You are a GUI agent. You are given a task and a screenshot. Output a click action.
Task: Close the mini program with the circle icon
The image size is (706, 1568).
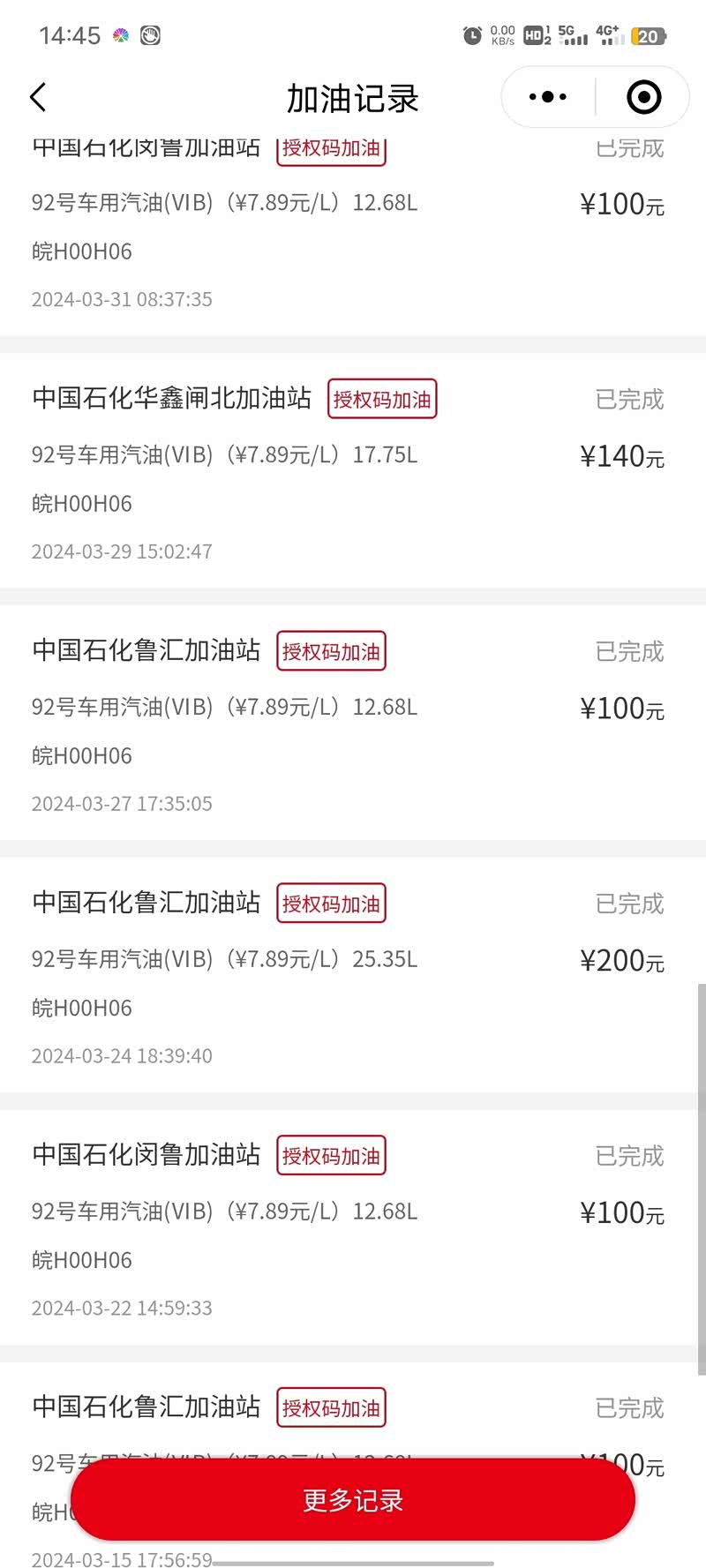pos(643,97)
